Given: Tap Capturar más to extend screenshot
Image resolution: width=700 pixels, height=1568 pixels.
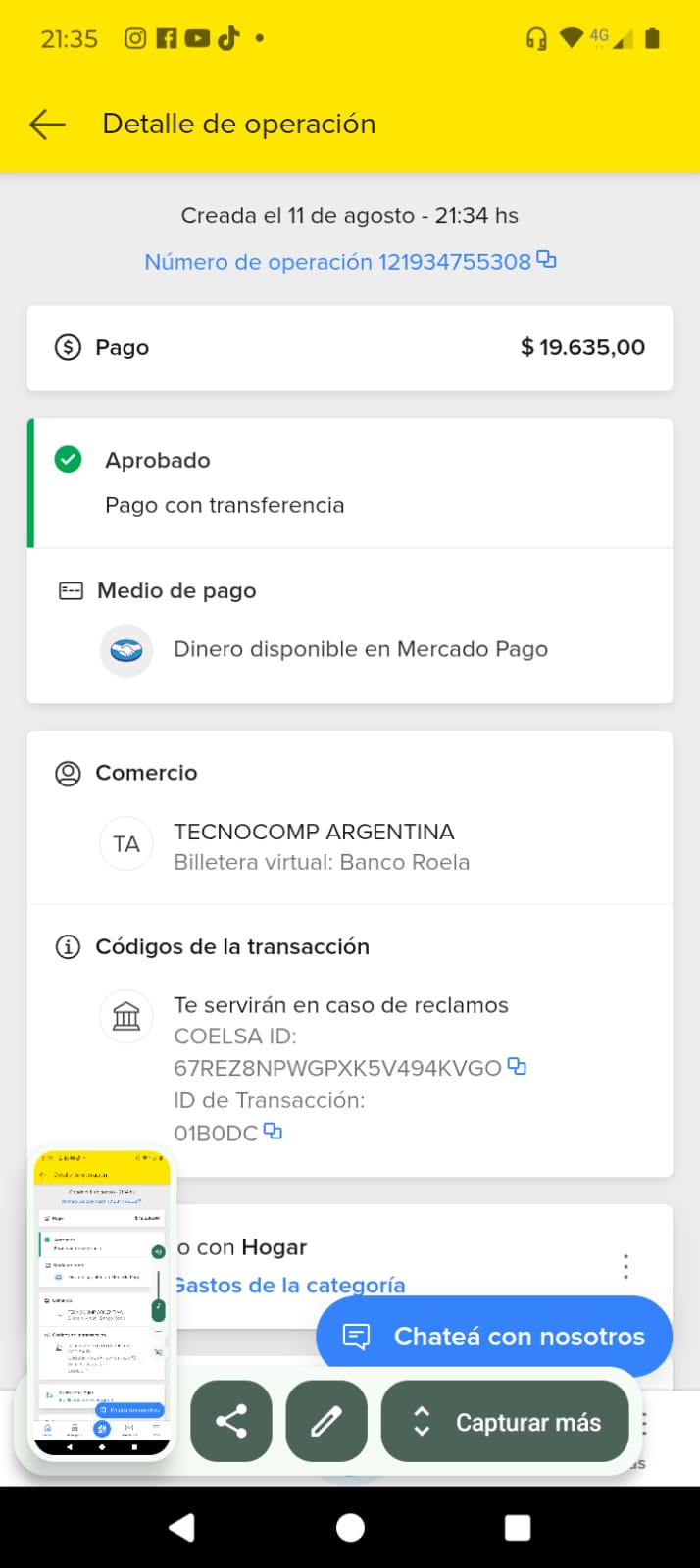Looking at the screenshot, I should click(x=505, y=1422).
